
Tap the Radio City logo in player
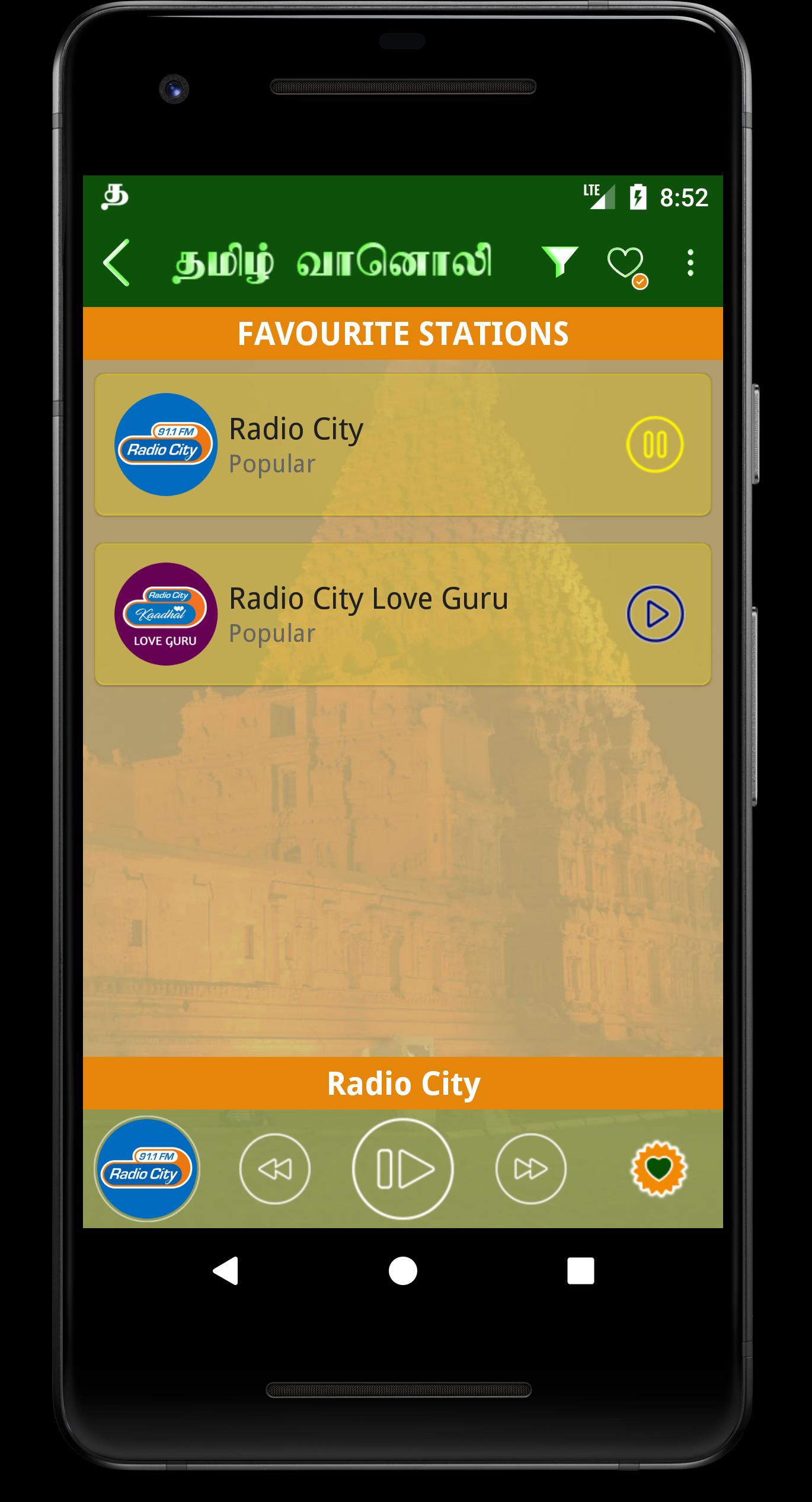pos(147,1168)
